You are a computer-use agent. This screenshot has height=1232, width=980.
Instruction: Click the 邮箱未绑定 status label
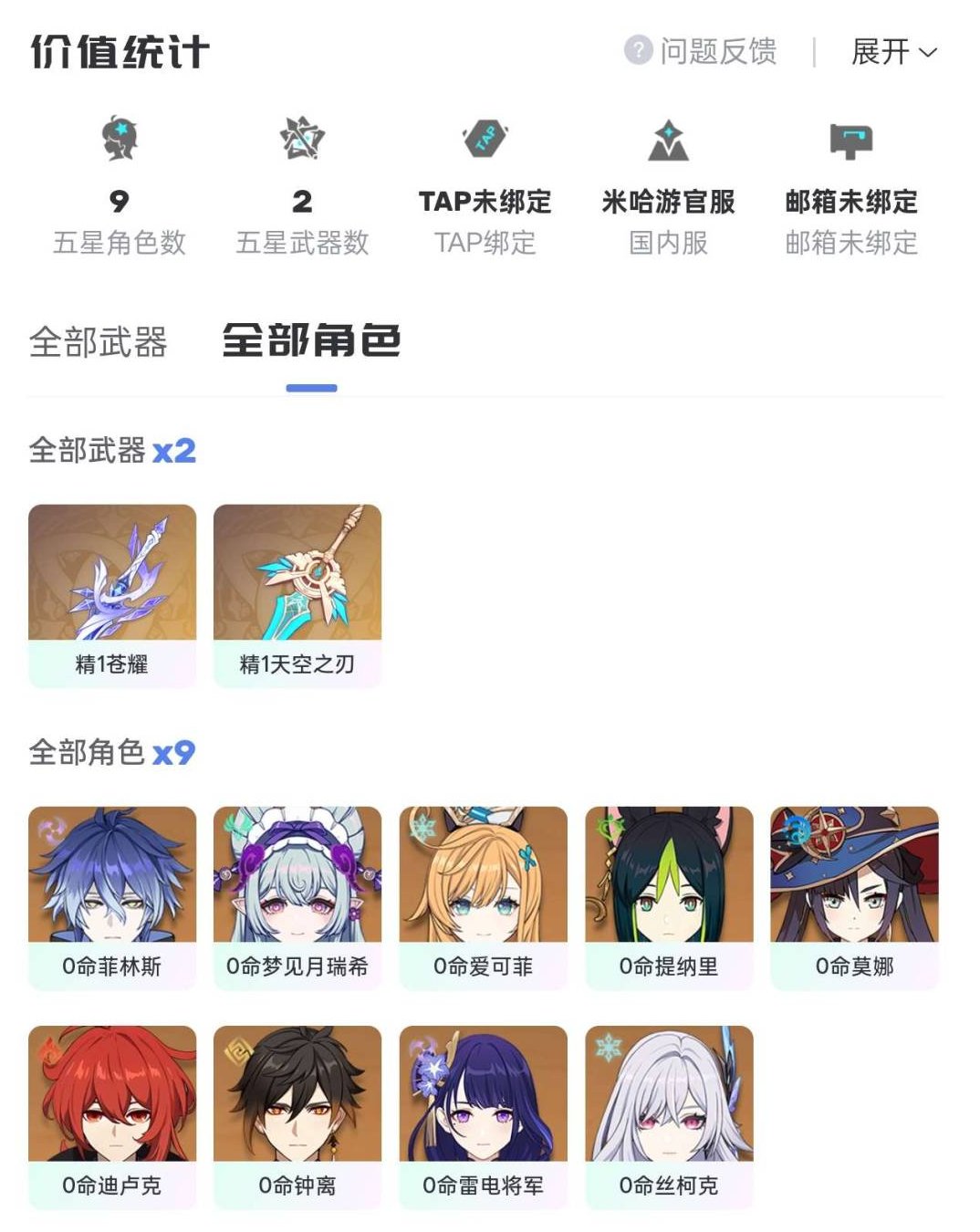coord(852,202)
